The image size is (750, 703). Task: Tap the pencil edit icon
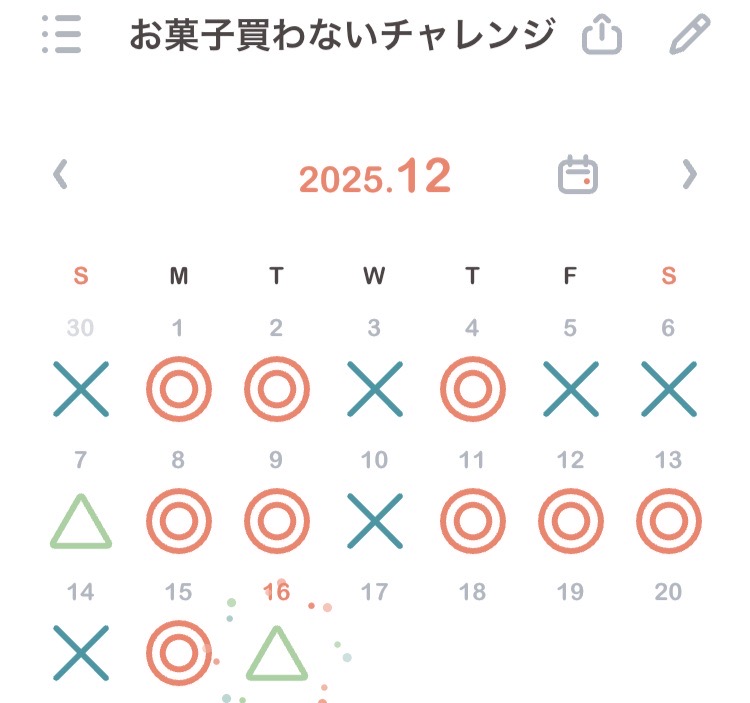click(688, 36)
